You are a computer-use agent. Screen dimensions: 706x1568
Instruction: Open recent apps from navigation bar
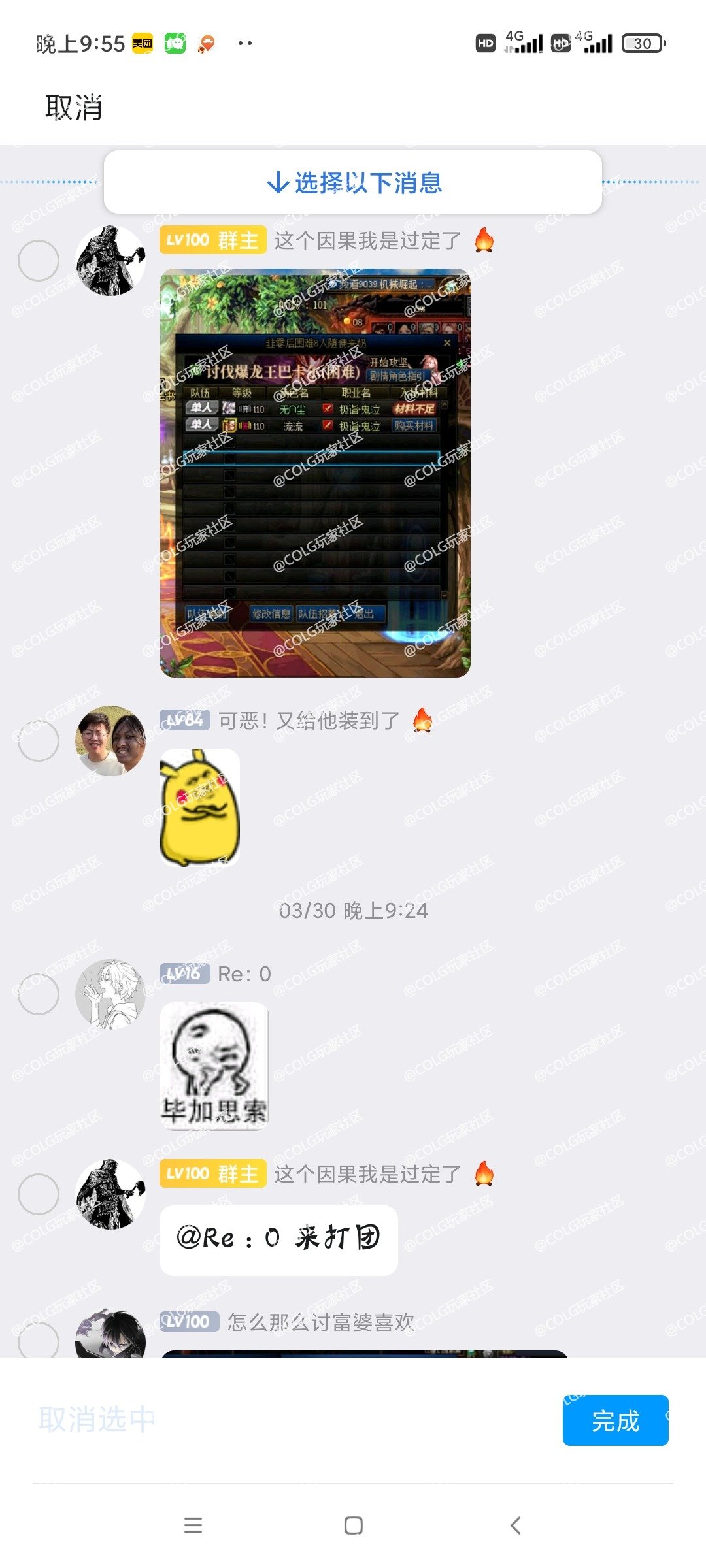coord(193,1526)
